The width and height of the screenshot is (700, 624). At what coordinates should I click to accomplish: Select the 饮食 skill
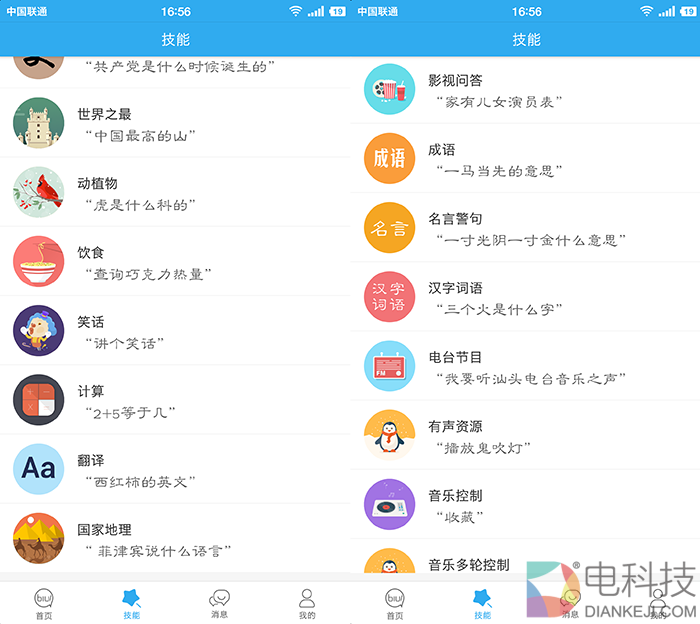(175, 262)
